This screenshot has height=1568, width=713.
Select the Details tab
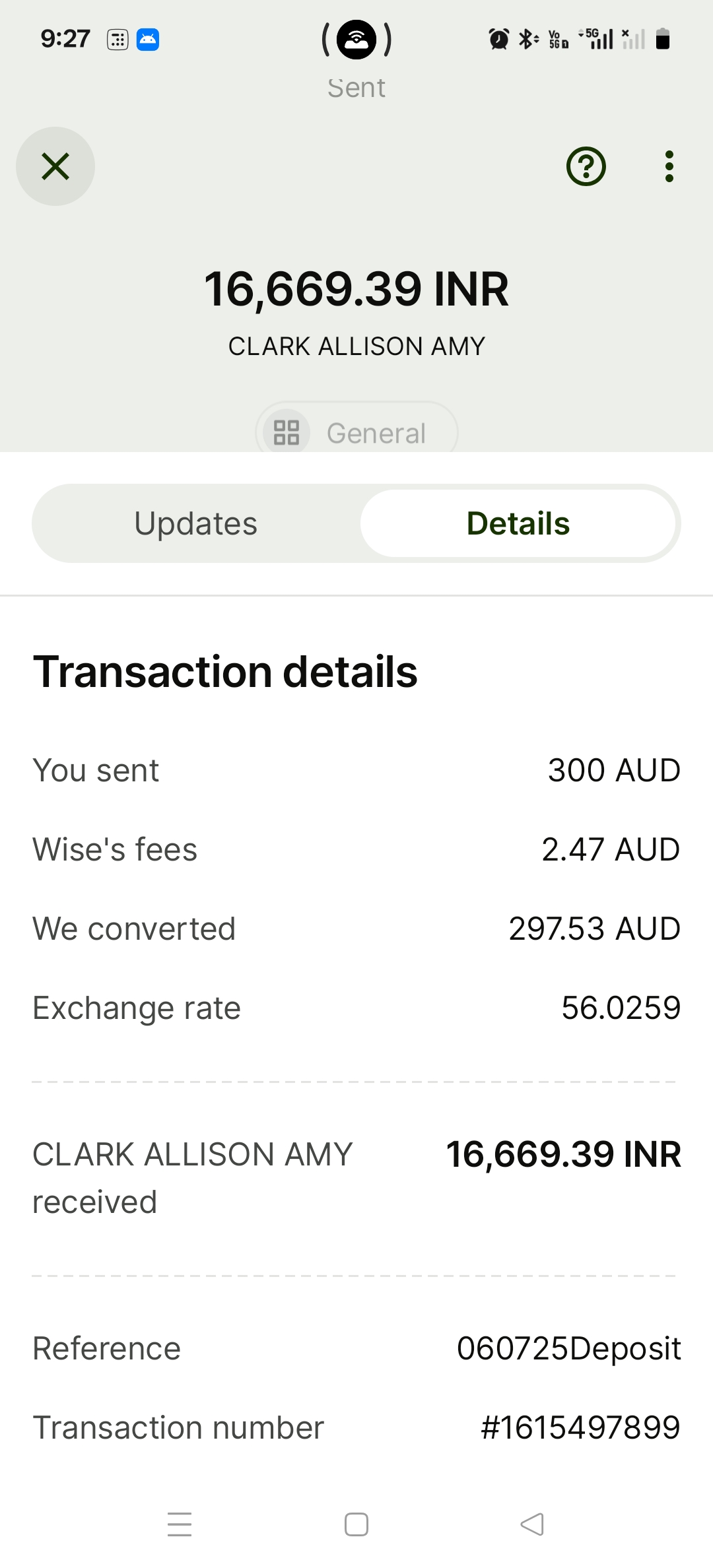point(518,523)
